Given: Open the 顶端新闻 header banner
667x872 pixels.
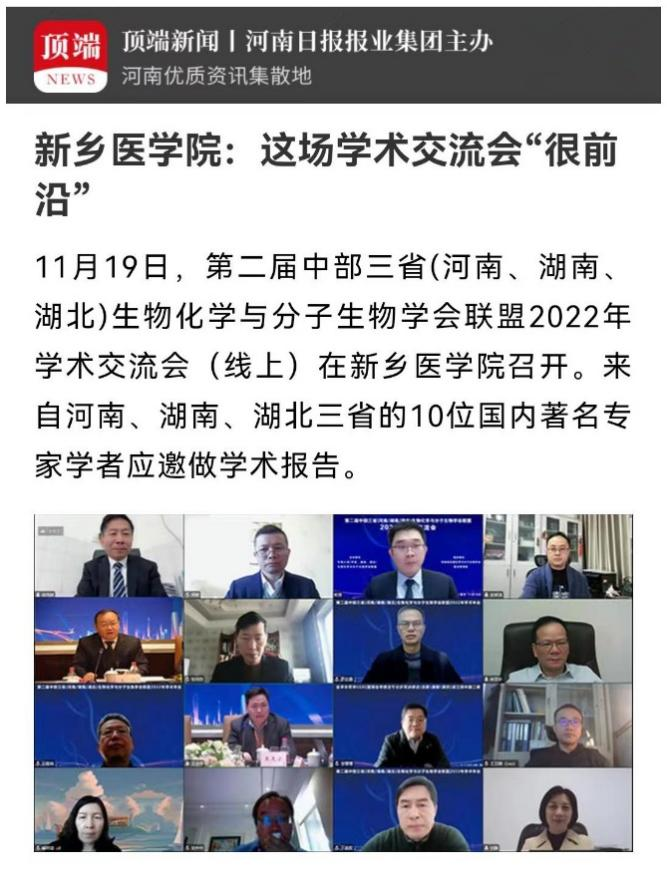Looking at the screenshot, I should coord(333,57).
